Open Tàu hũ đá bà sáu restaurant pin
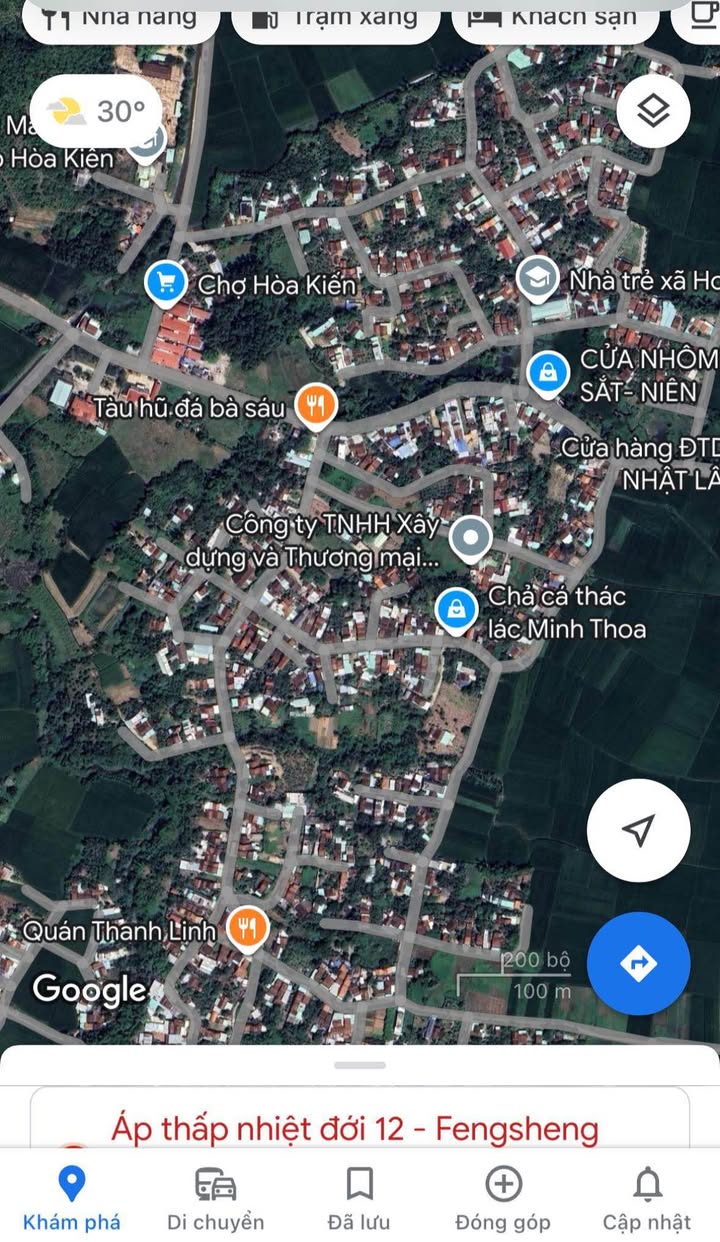 [x=316, y=405]
